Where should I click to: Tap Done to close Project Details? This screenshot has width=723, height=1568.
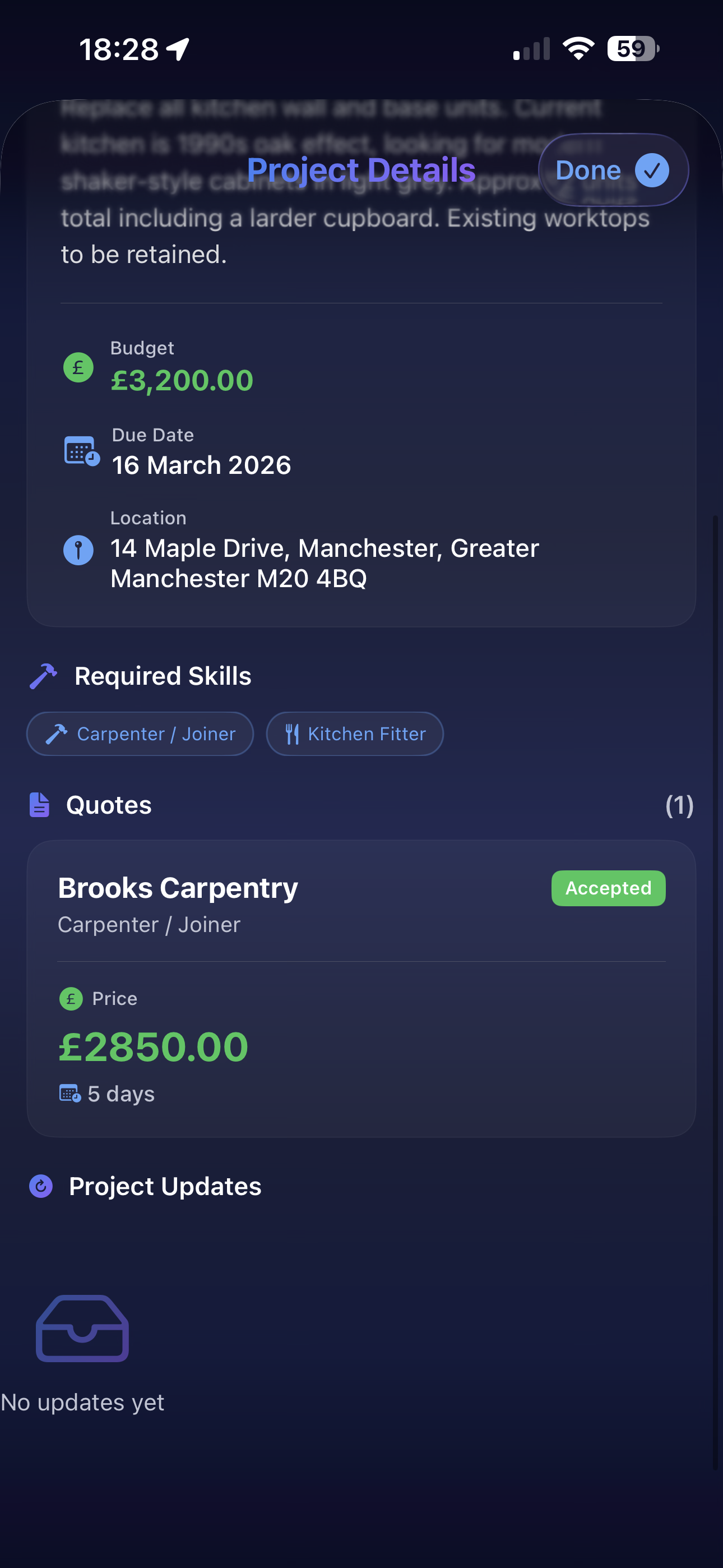click(x=612, y=170)
